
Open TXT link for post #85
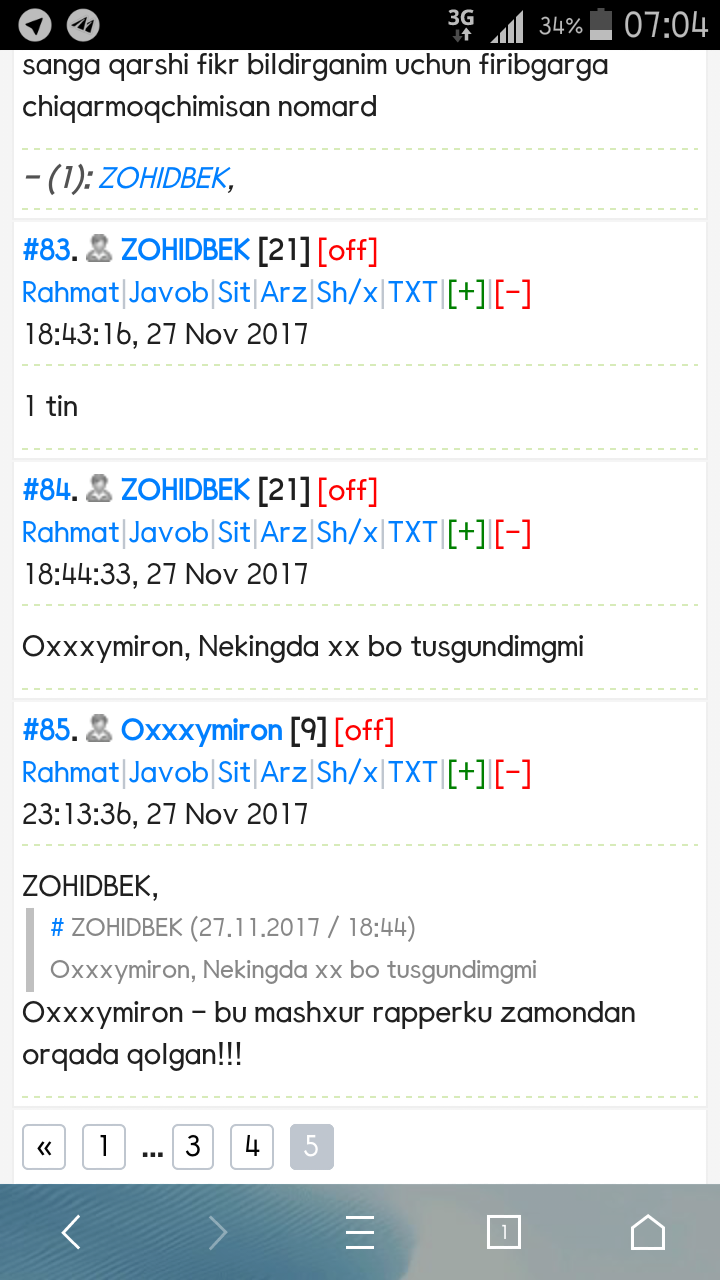coord(413,772)
